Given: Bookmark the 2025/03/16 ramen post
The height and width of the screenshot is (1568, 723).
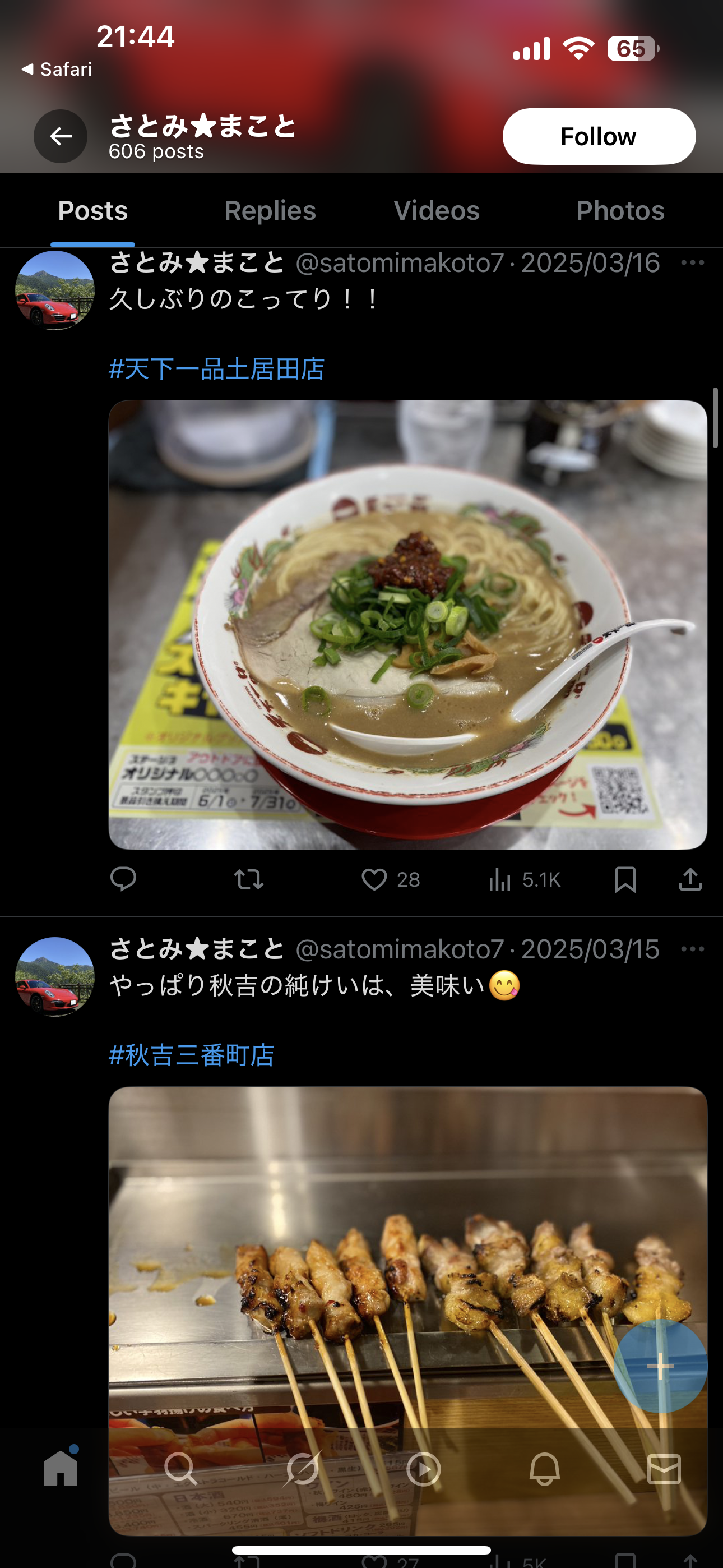Looking at the screenshot, I should [625, 879].
